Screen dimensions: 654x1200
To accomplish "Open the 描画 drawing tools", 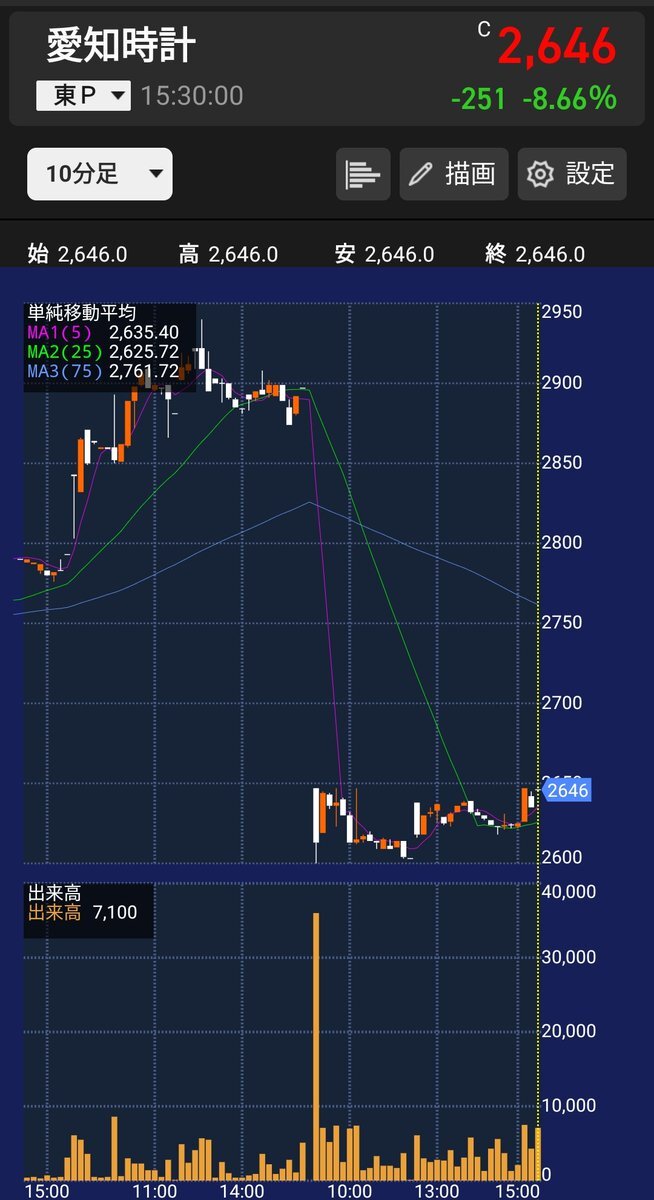I will tap(454, 174).
